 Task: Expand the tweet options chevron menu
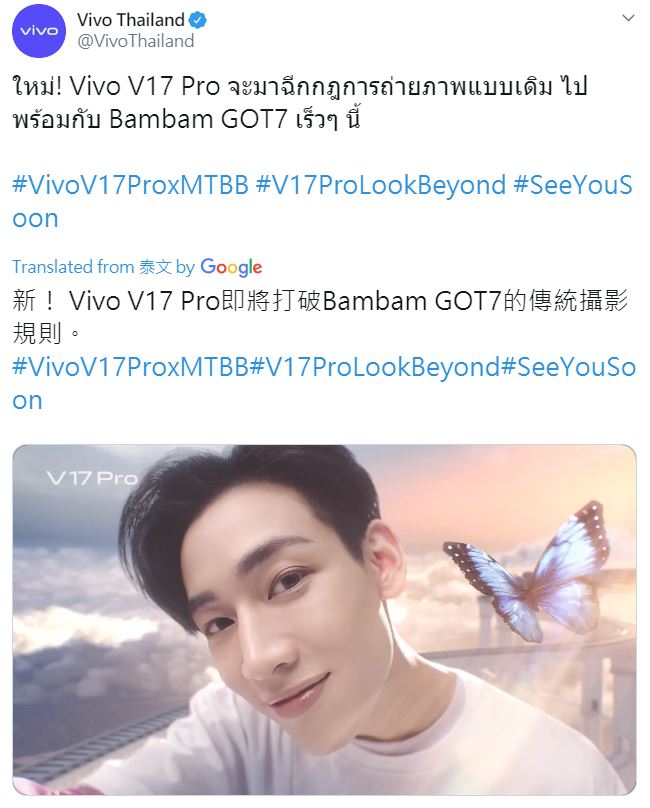627,18
